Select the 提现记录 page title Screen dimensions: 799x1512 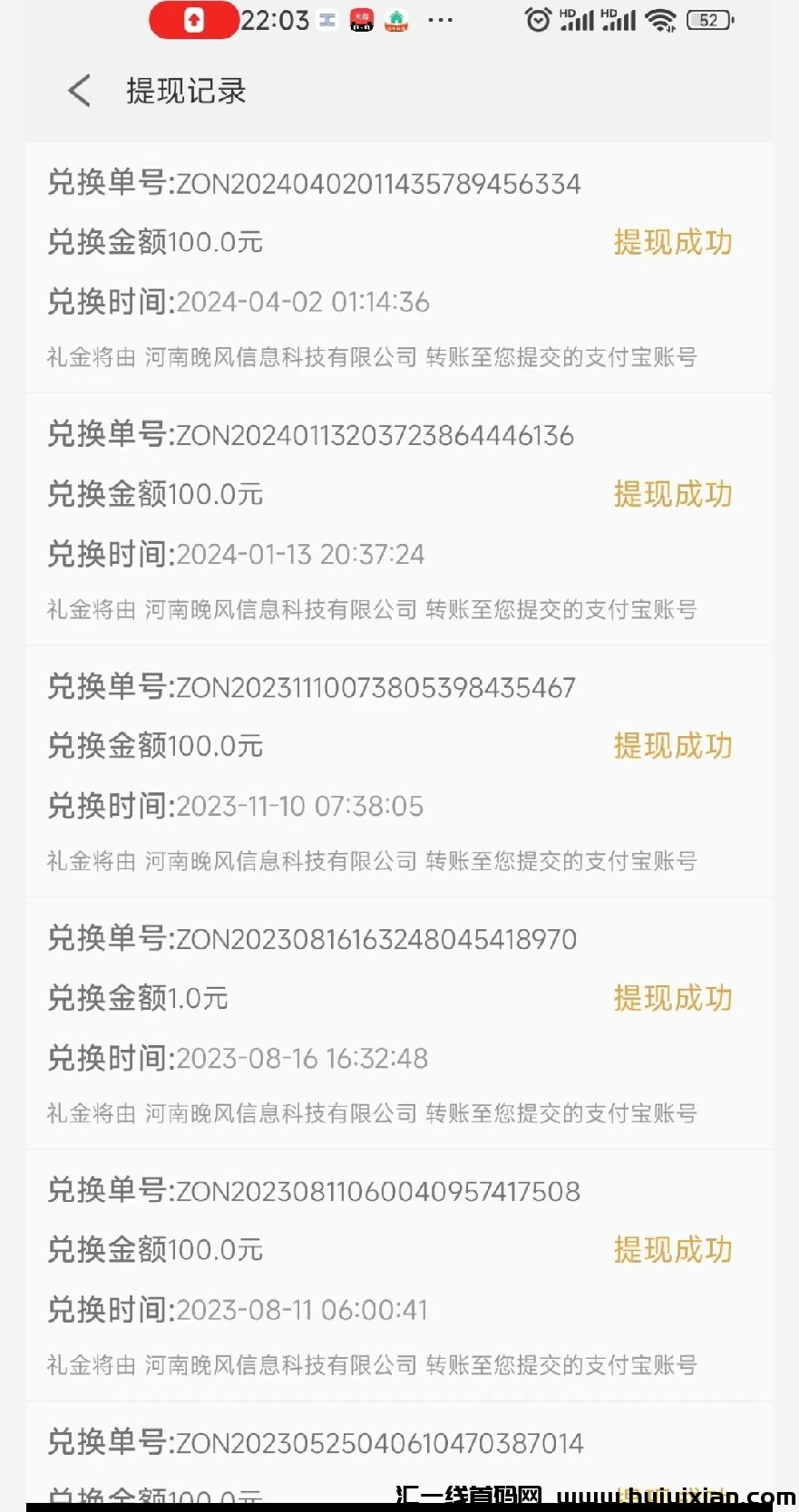[185, 91]
